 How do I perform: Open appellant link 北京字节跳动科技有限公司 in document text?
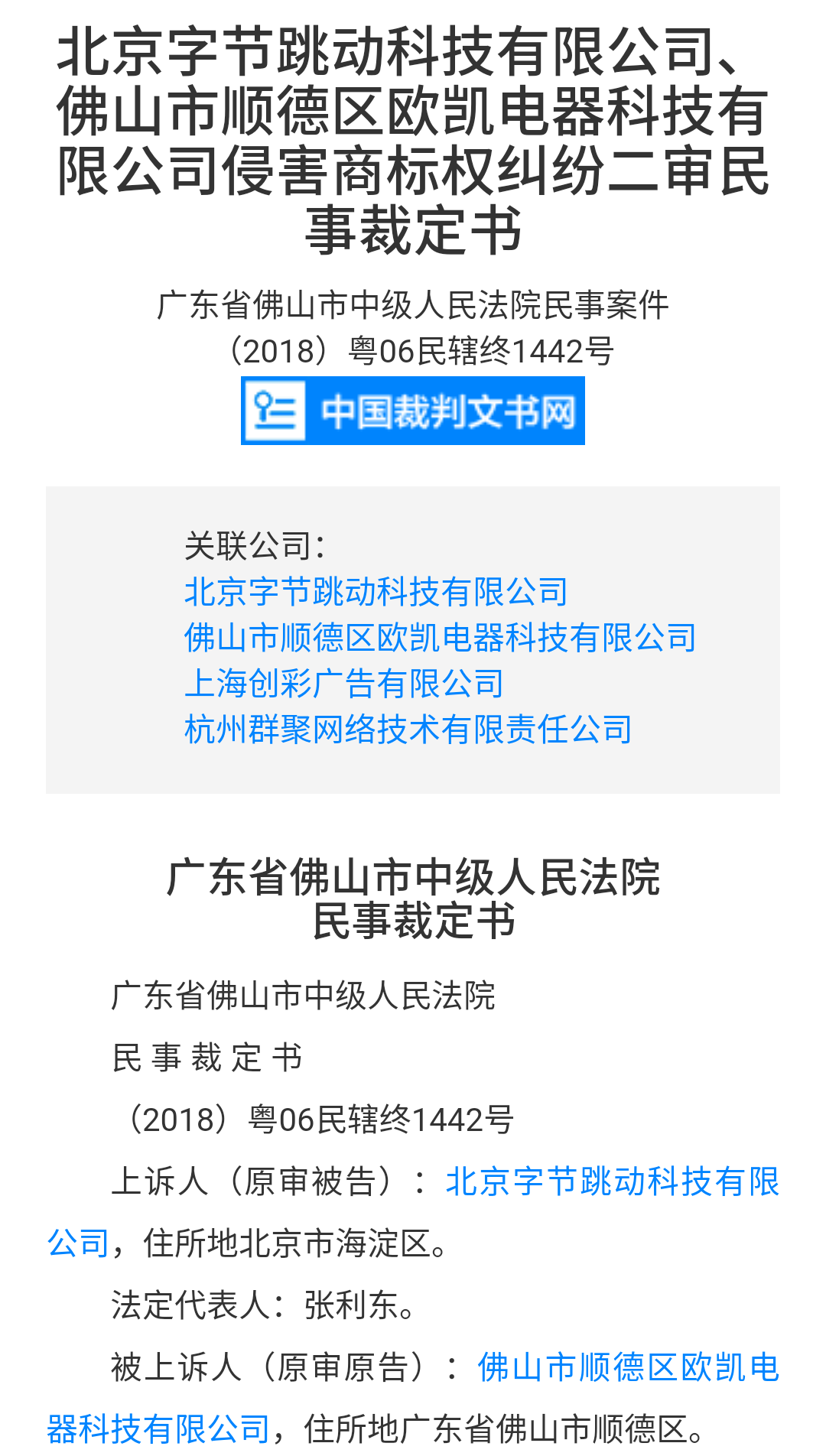pyautogui.click(x=612, y=1181)
